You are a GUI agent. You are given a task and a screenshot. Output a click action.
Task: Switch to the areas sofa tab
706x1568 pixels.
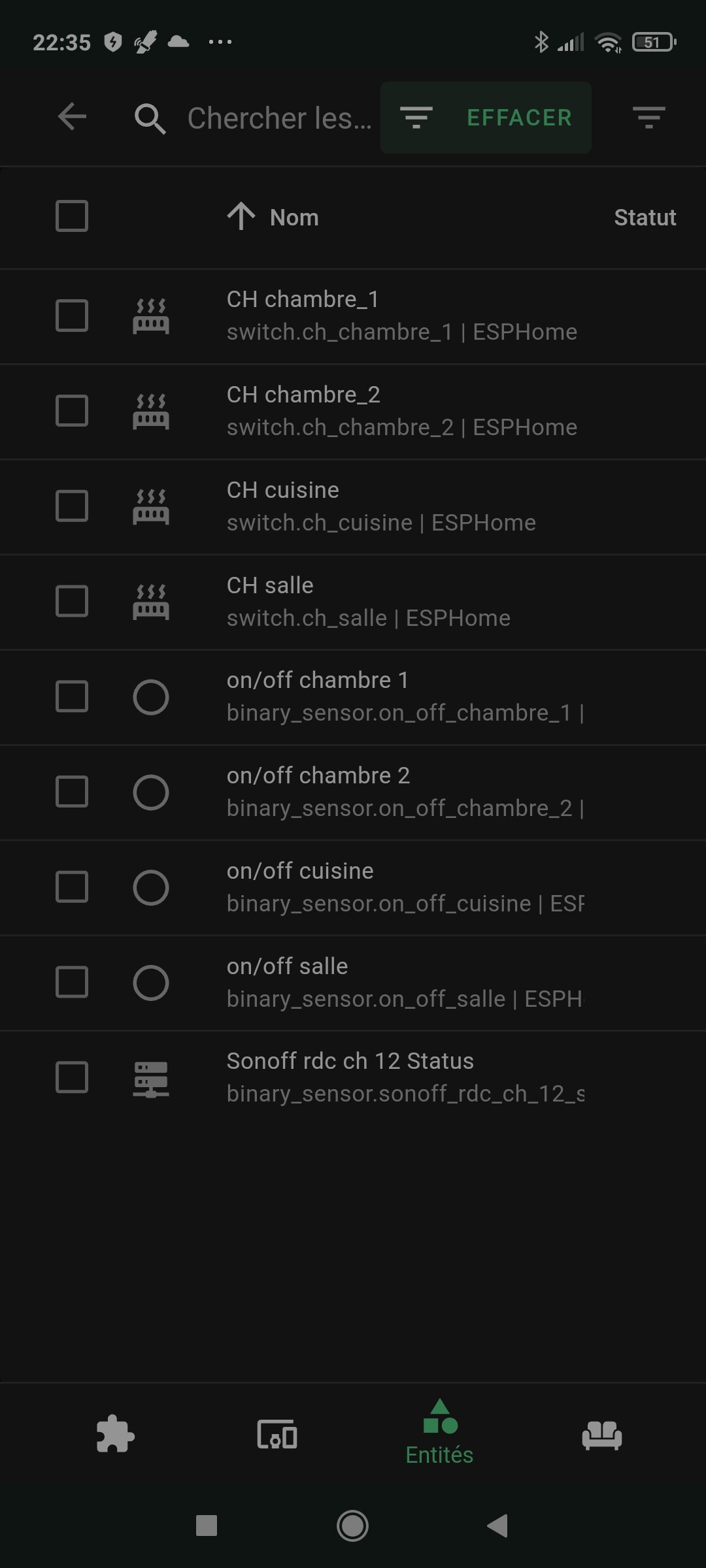pos(601,1435)
